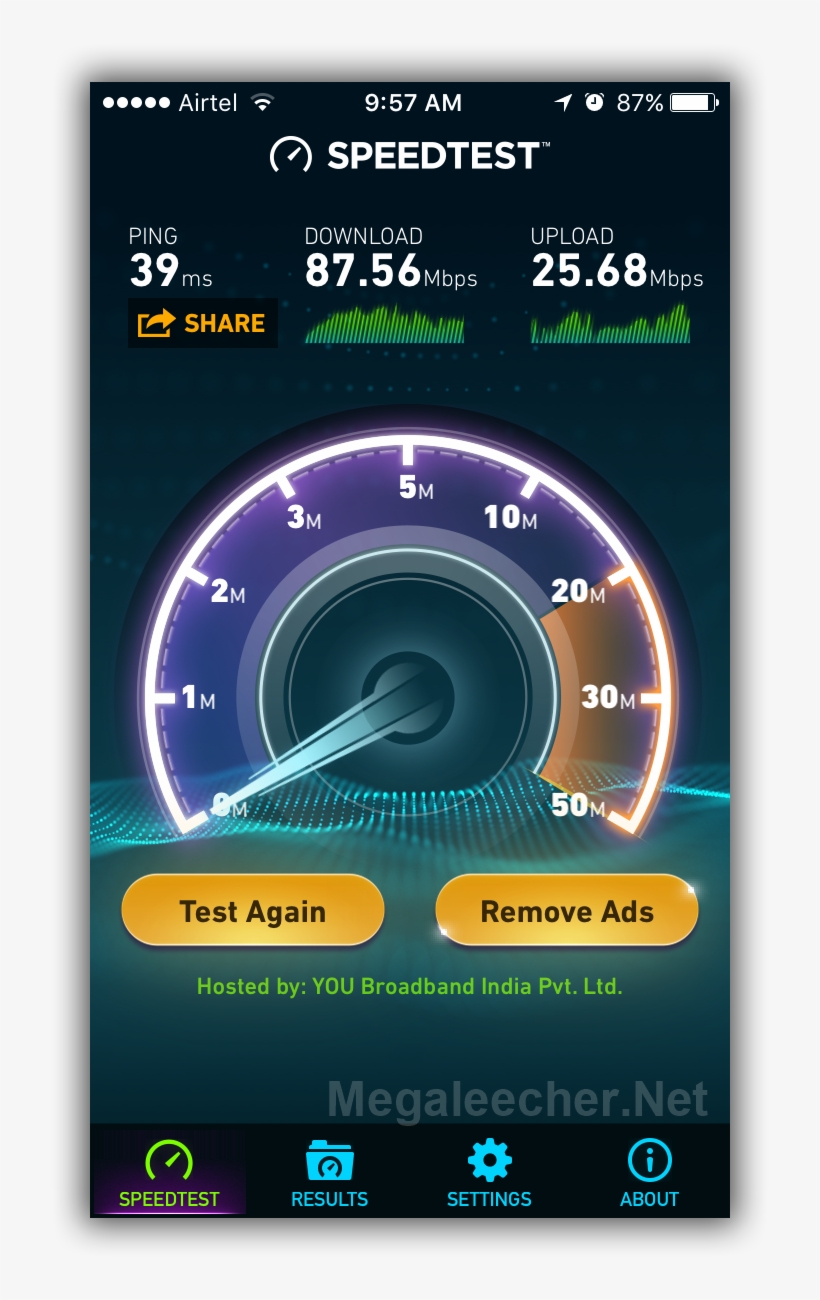The height and width of the screenshot is (1300, 820).
Task: Switch to the RESULTS tab
Action: coord(330,1198)
